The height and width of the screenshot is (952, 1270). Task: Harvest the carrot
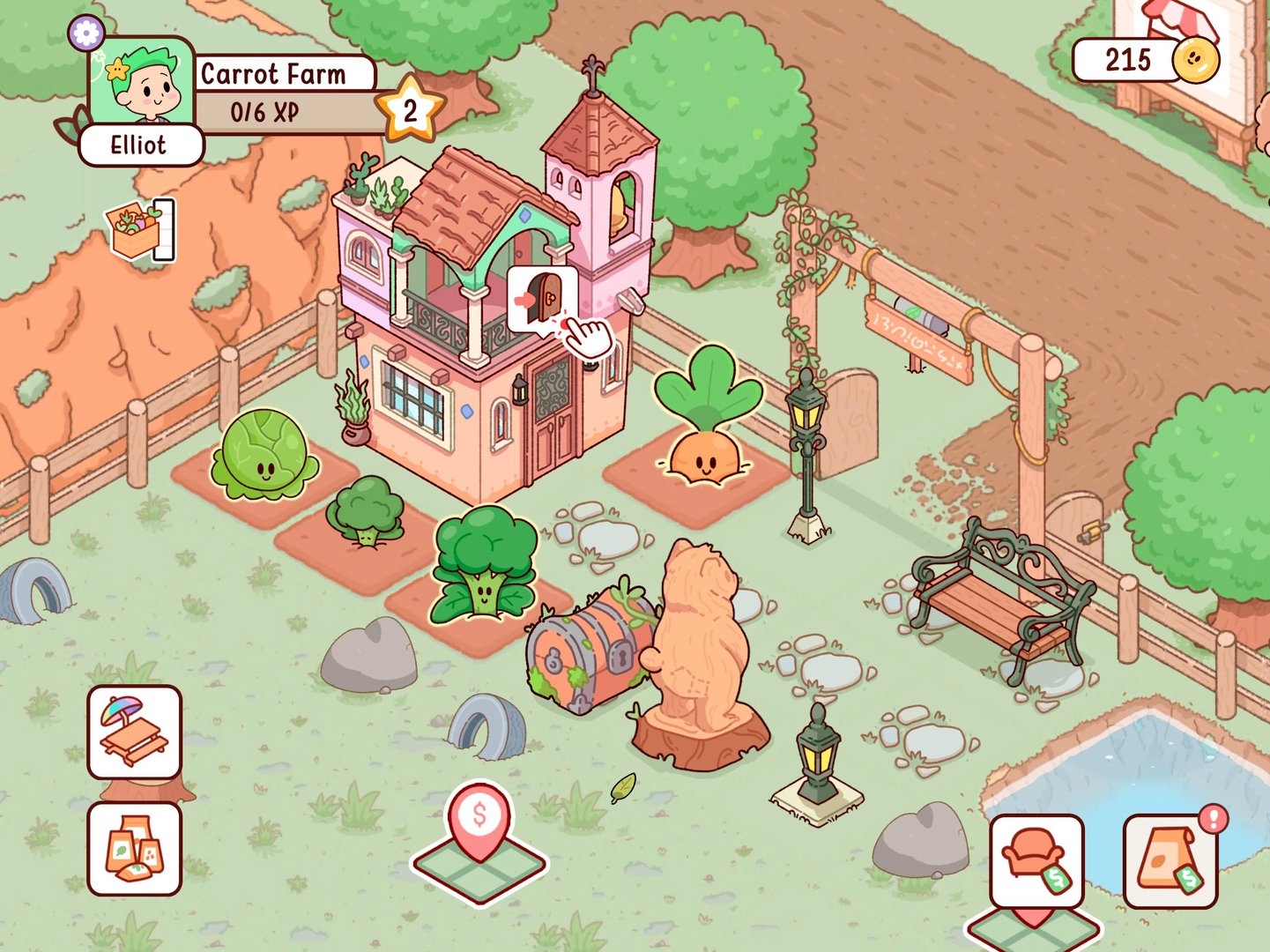click(x=705, y=441)
